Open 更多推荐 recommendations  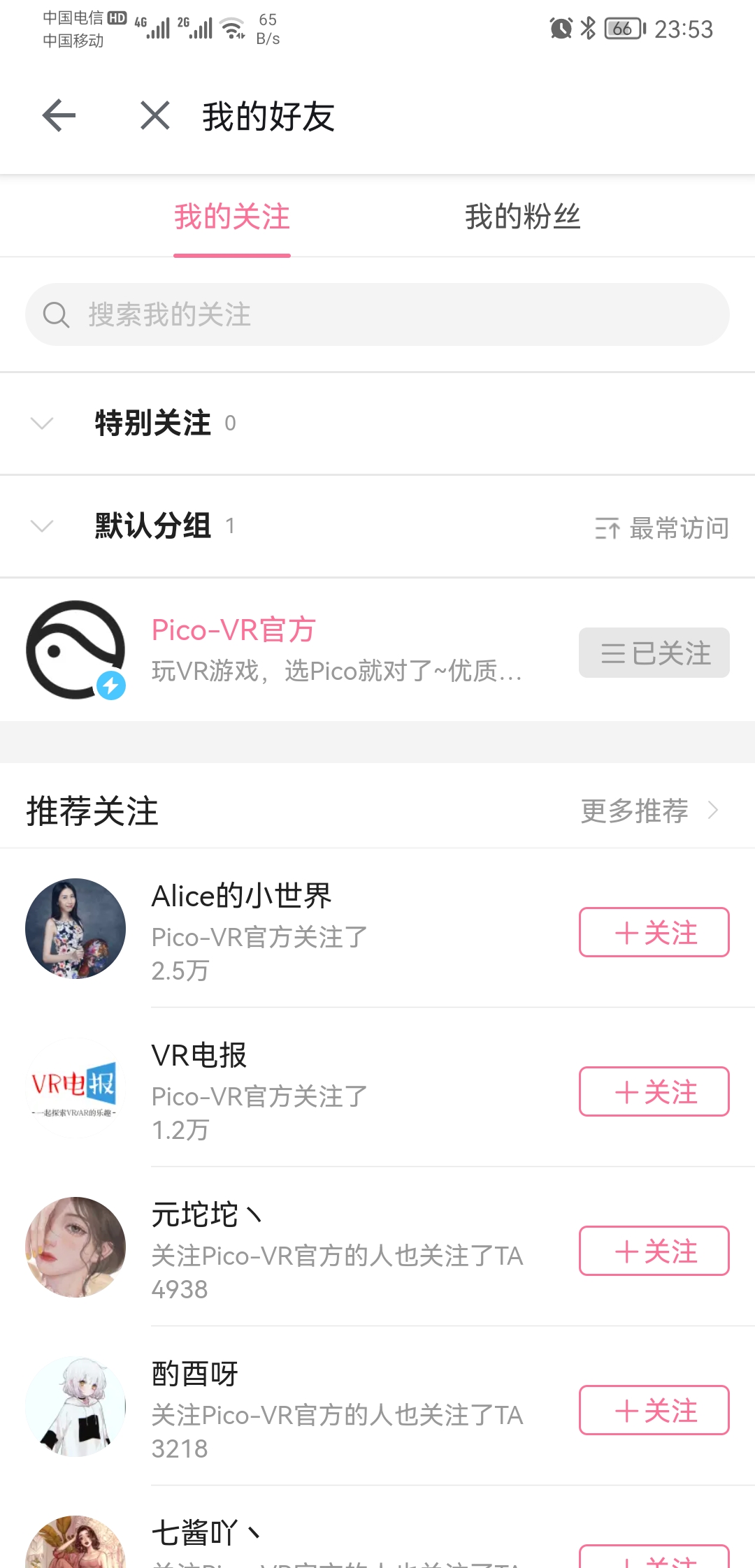649,811
